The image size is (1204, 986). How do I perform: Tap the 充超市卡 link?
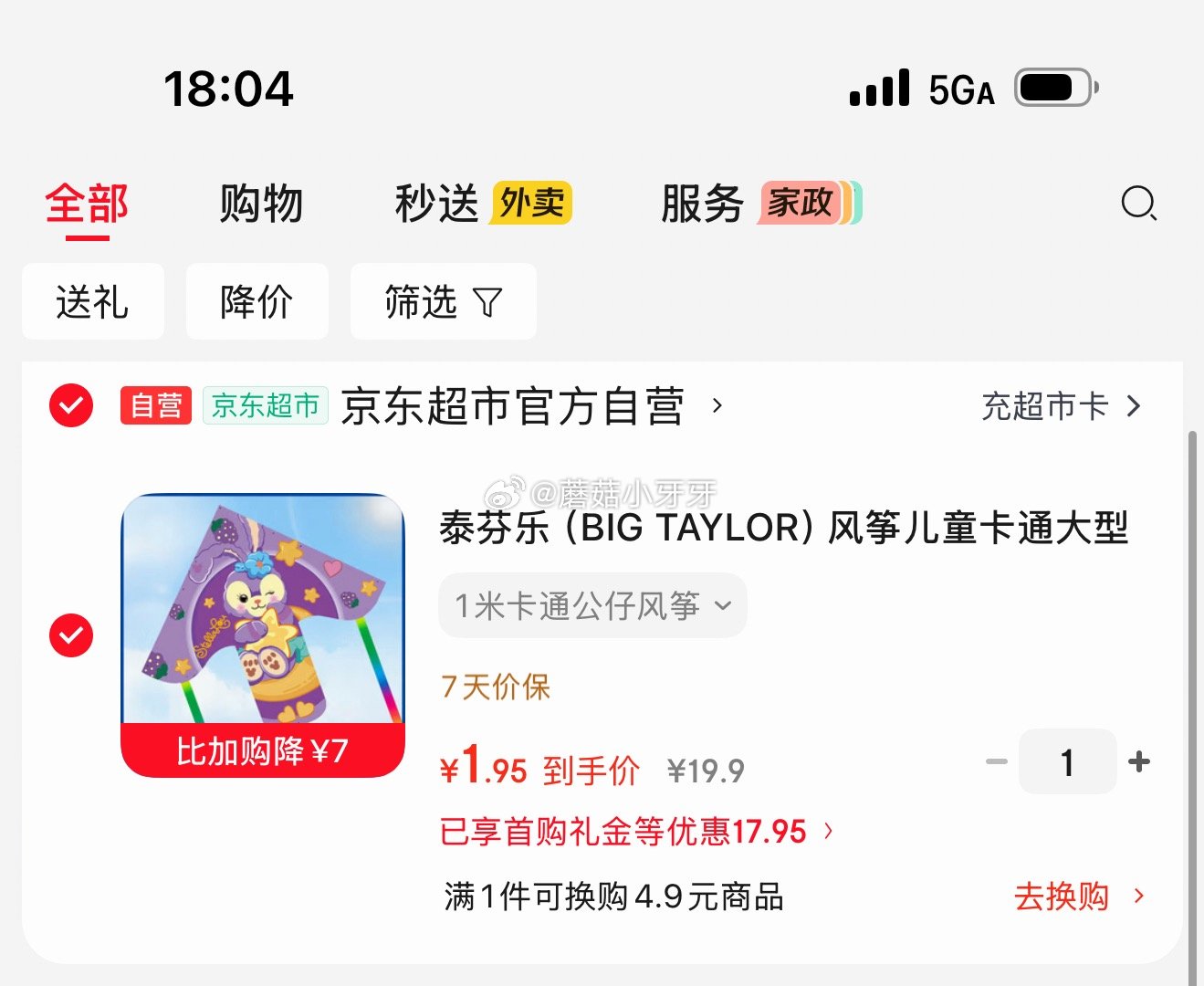(x=1060, y=406)
